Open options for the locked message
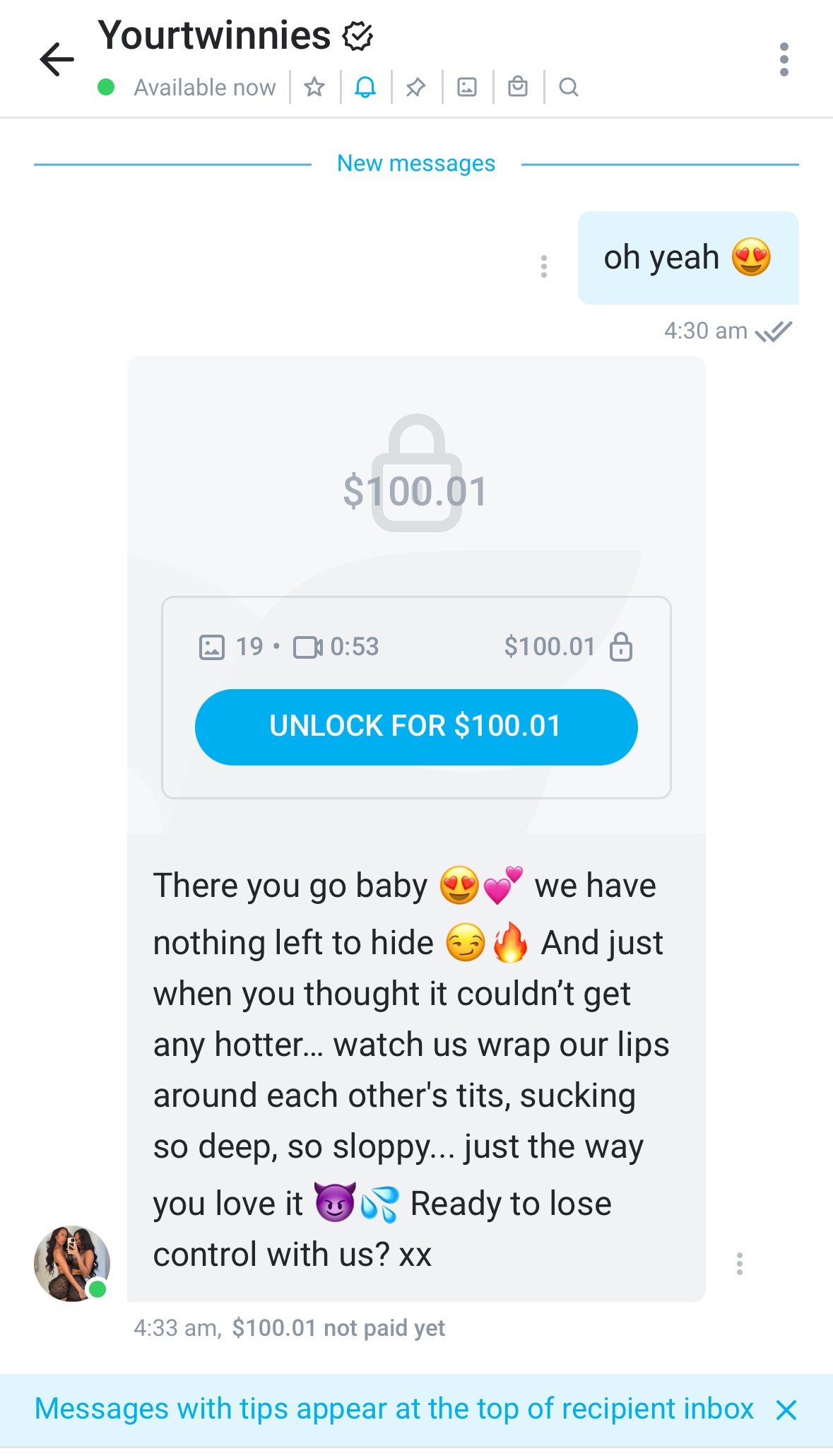Viewport: 833px width, 1456px height. 739,1264
